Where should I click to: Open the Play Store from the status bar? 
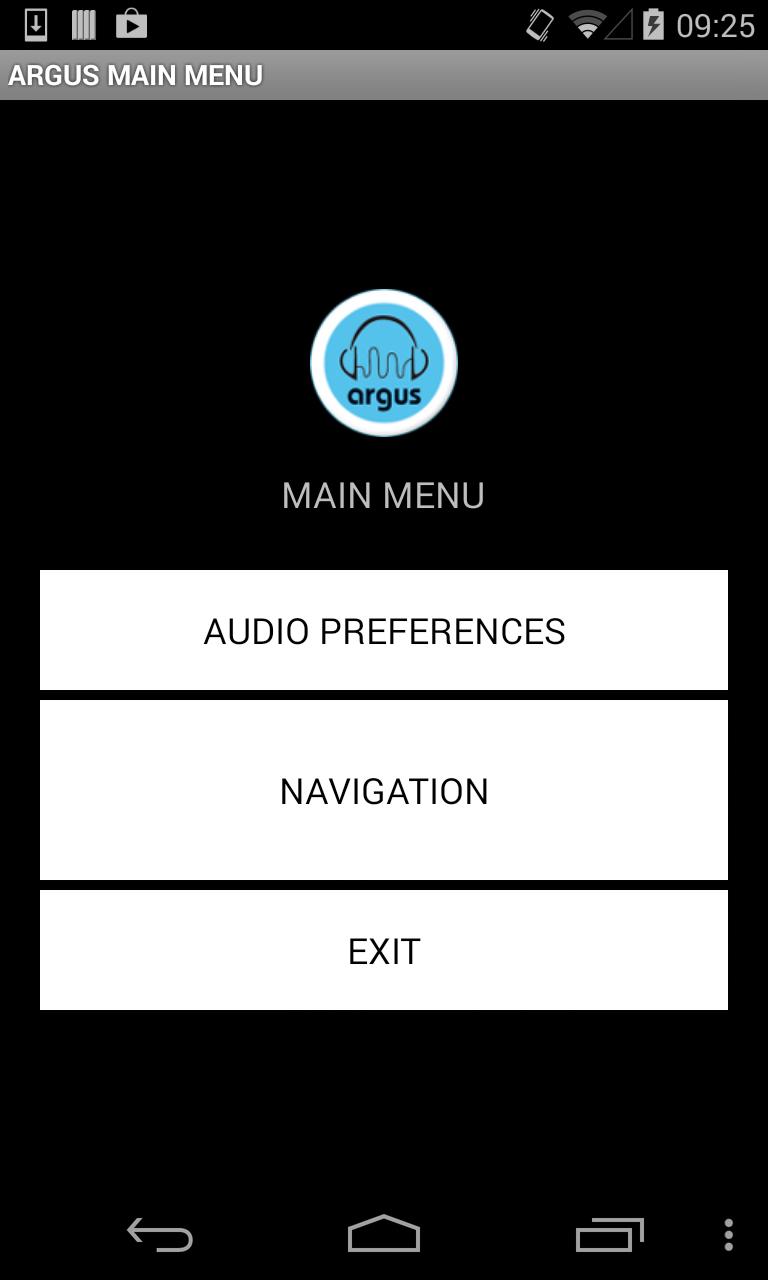point(131,24)
